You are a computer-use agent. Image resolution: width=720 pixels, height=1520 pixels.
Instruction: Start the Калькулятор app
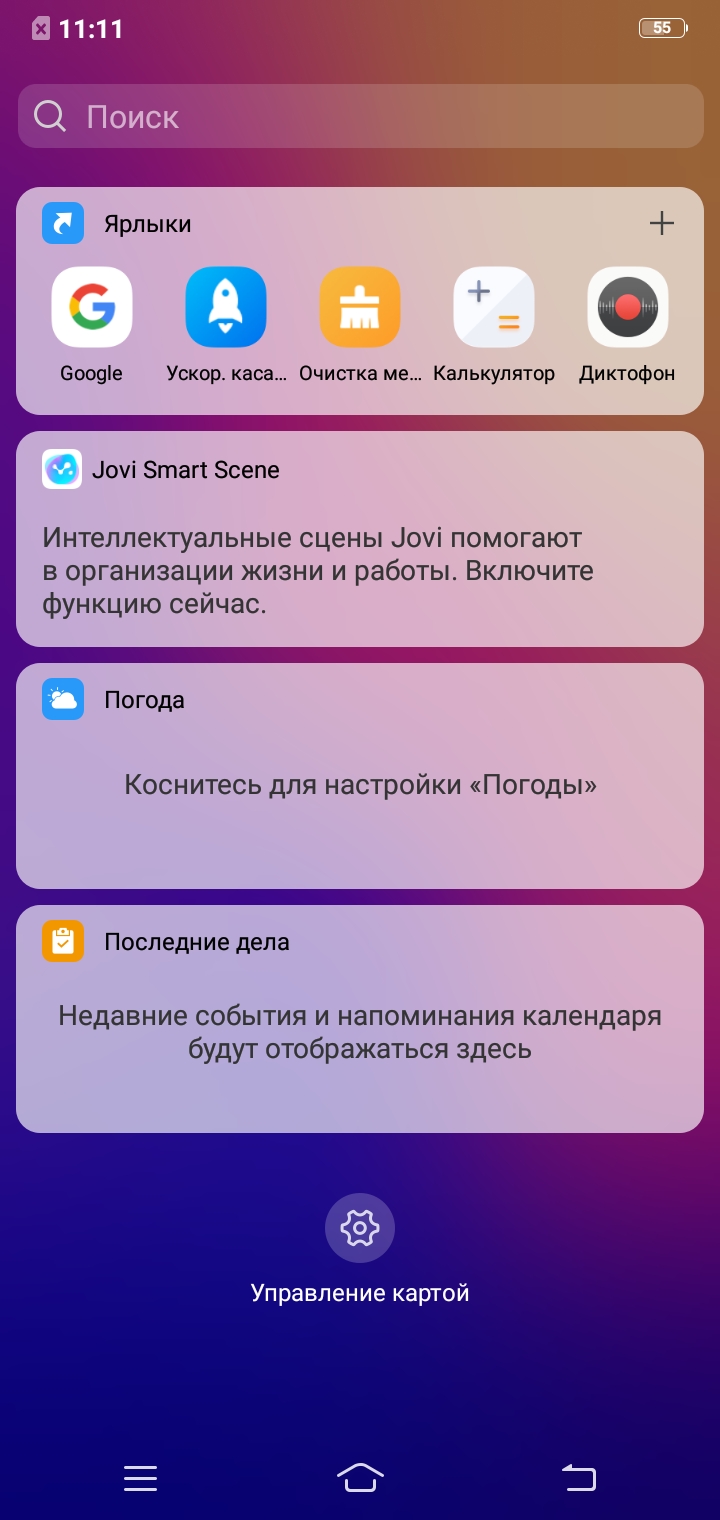click(x=493, y=307)
